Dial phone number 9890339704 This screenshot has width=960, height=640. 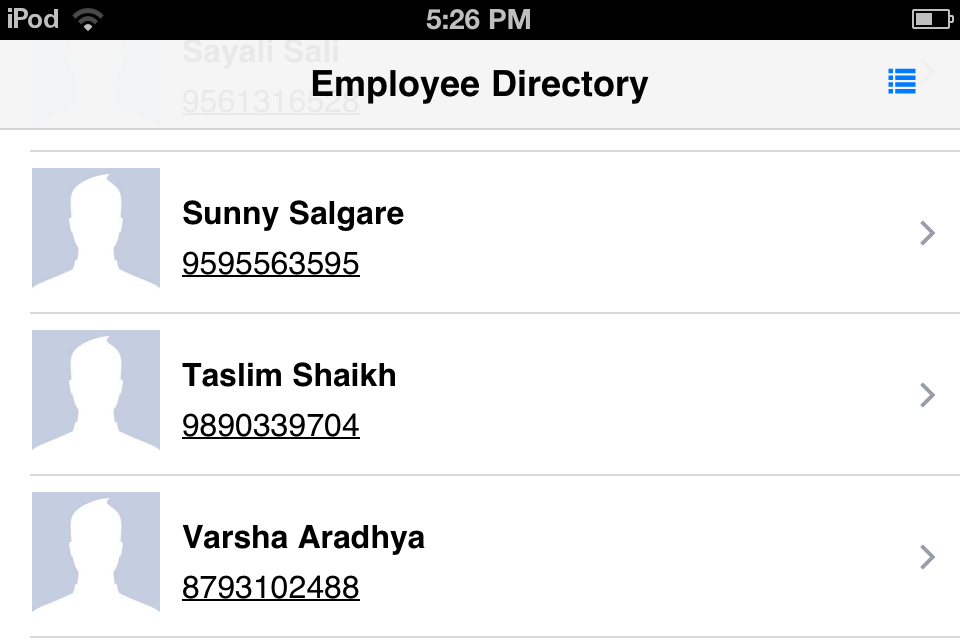point(271,426)
